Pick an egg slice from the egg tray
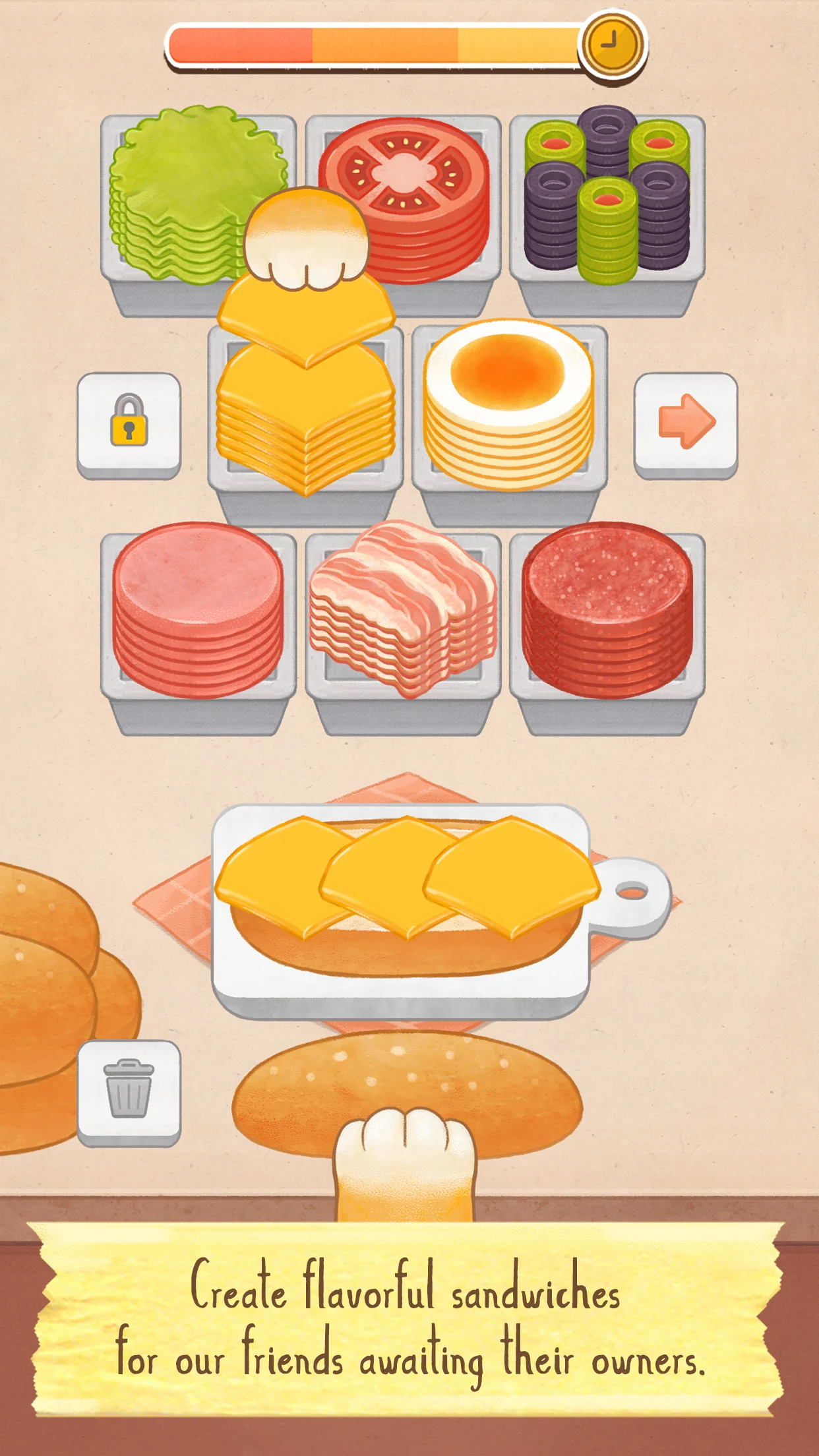The image size is (819, 1456). tap(509, 415)
